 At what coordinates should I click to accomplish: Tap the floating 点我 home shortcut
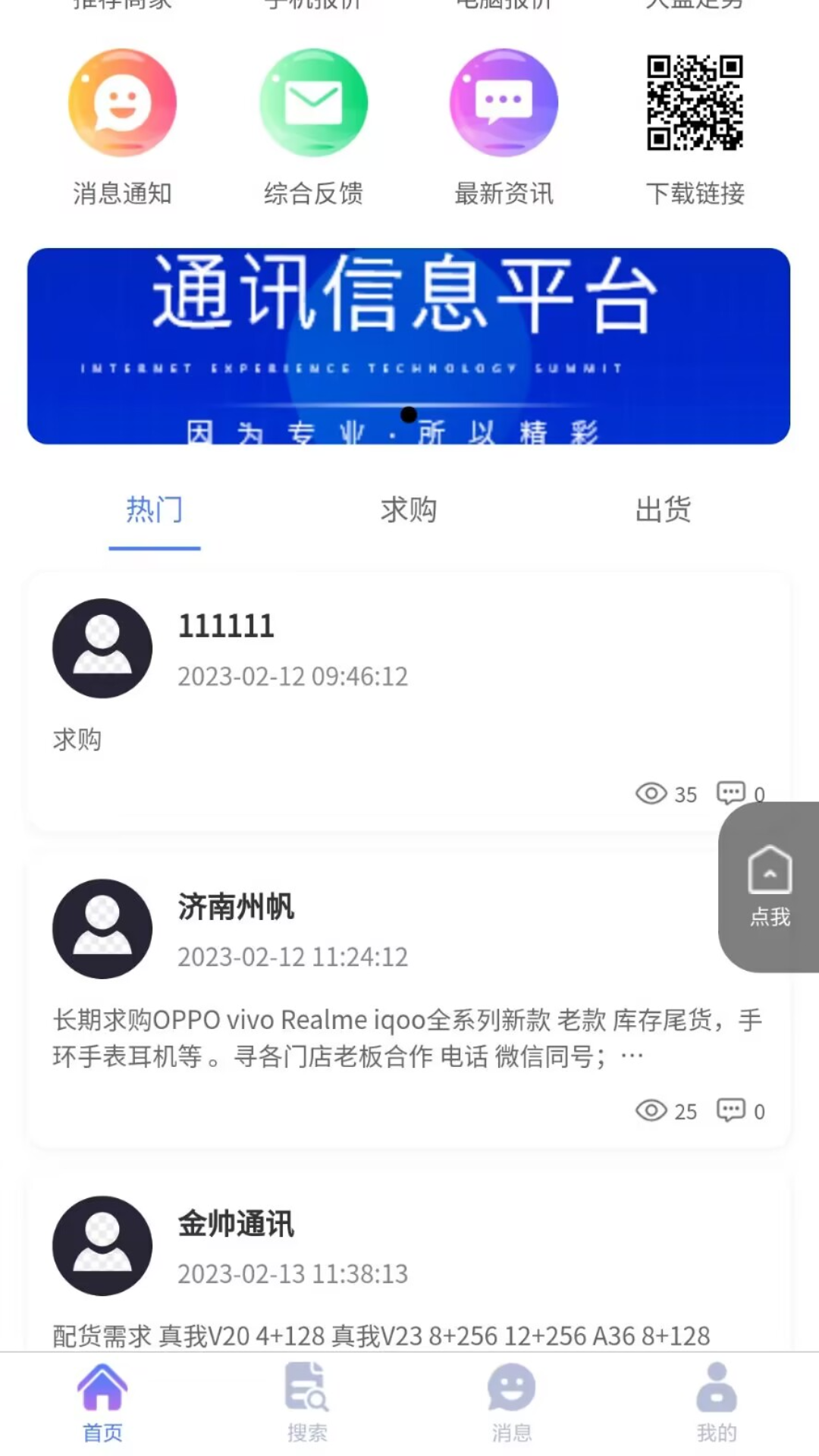pos(768,883)
